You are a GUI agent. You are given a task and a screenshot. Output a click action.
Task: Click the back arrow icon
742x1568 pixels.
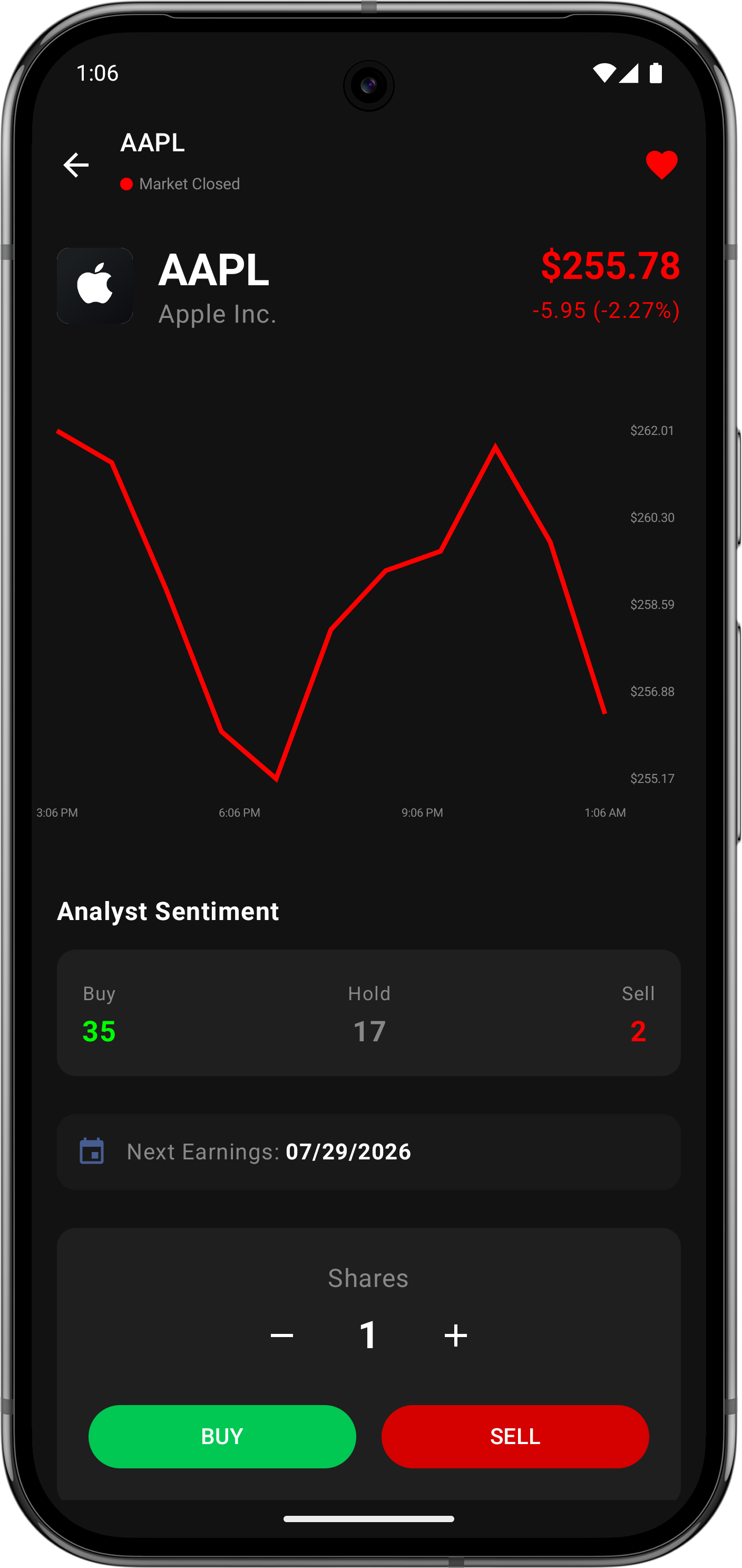(x=76, y=164)
